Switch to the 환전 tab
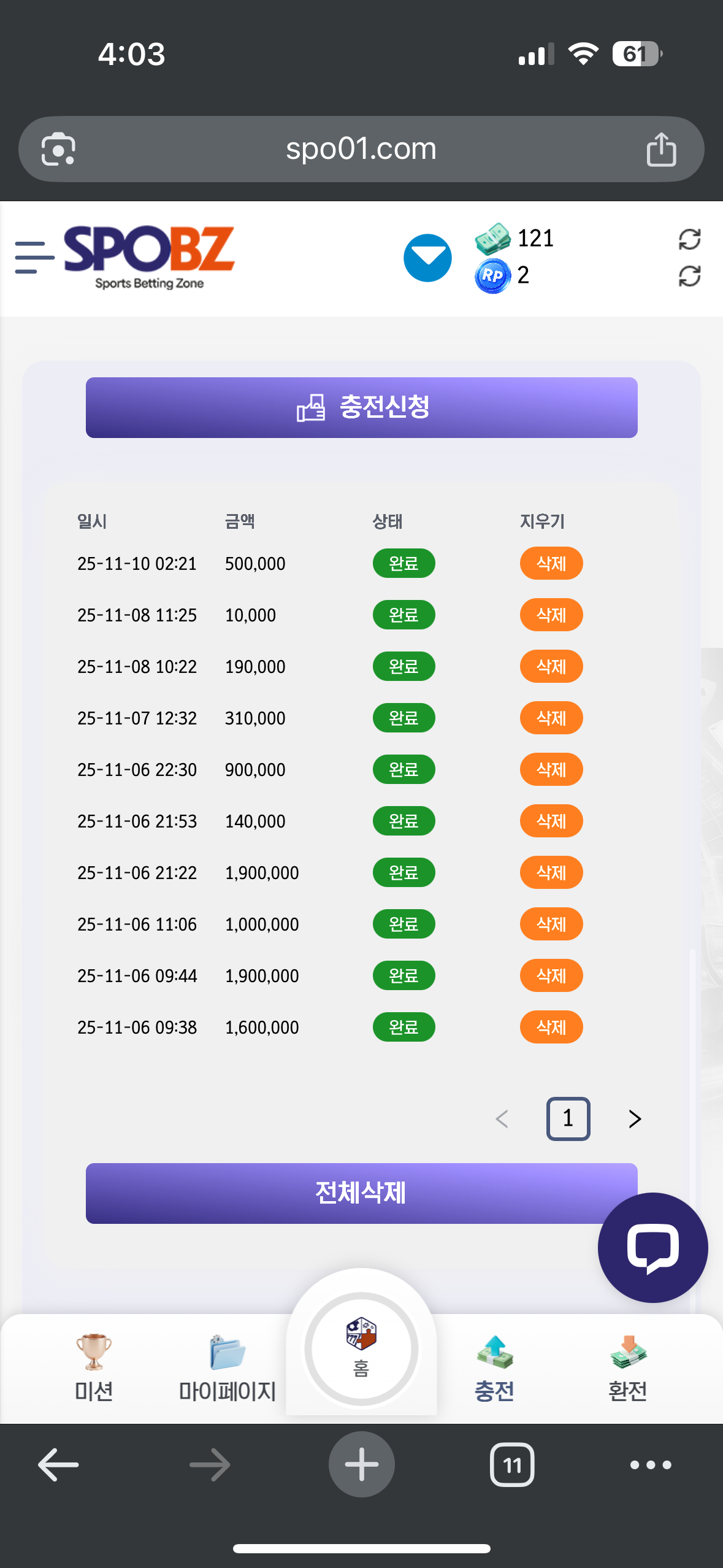 pos(627,1368)
